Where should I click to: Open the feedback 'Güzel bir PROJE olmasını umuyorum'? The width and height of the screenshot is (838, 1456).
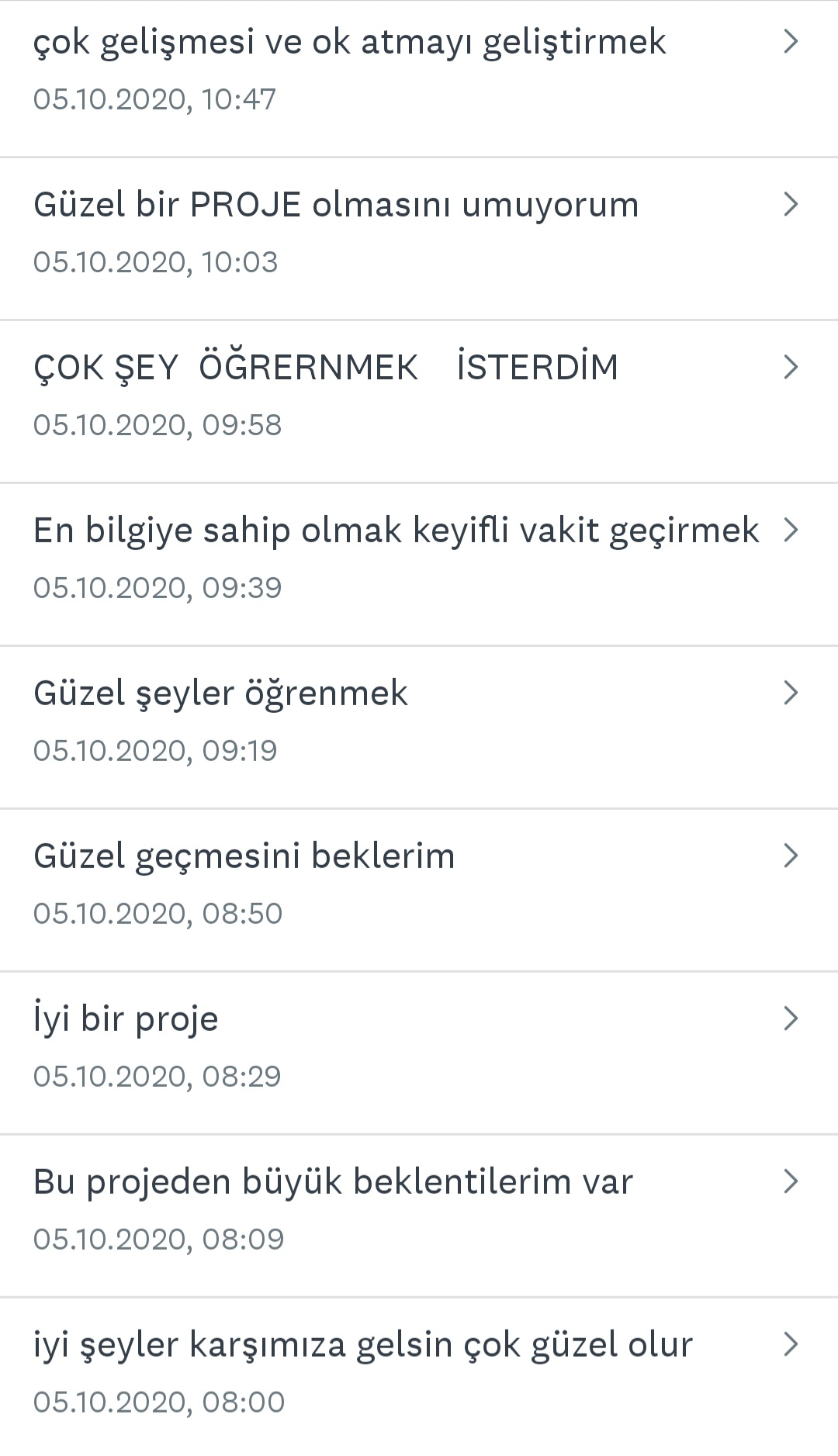coord(336,204)
